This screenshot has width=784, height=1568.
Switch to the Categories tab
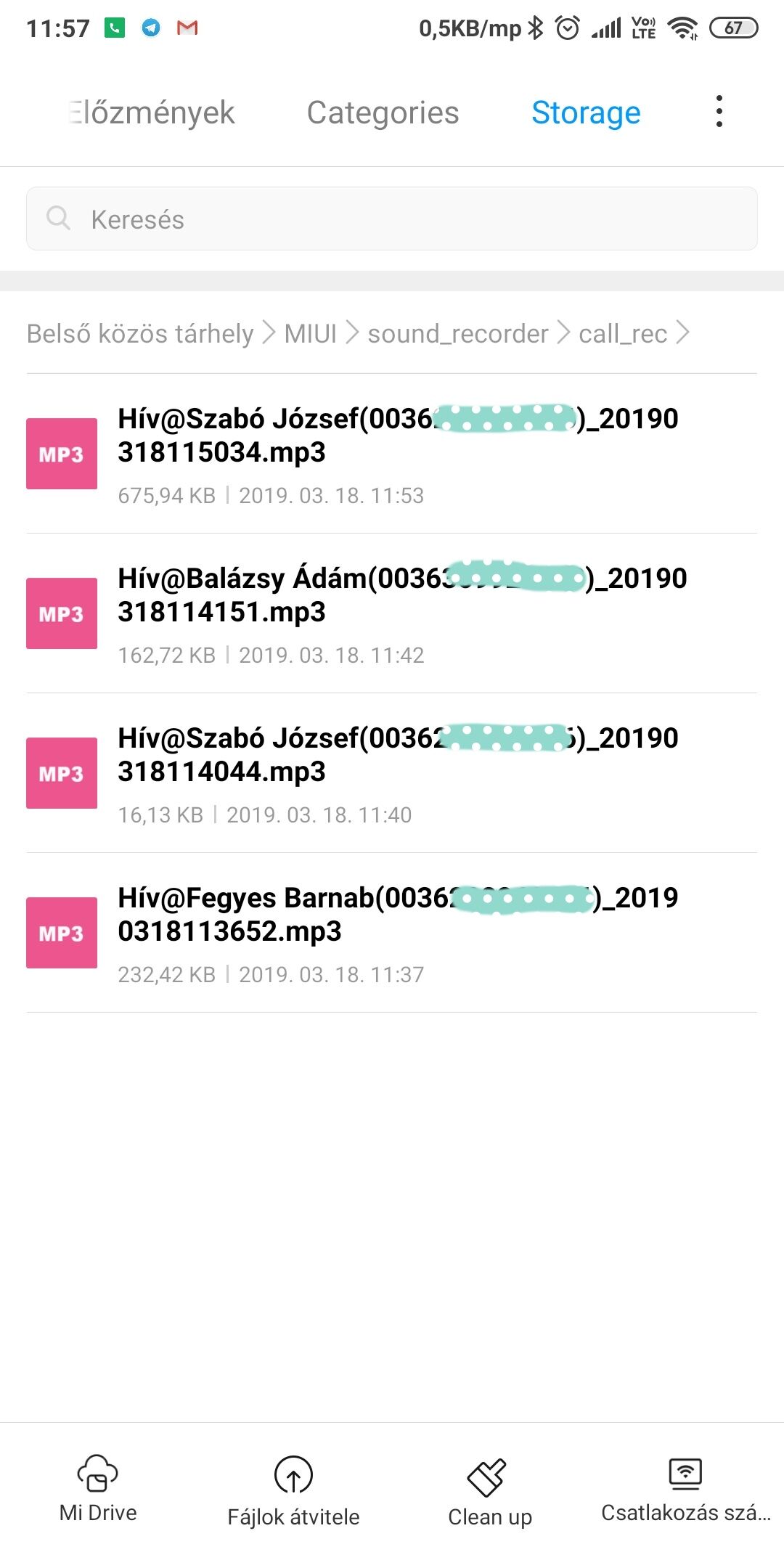[x=383, y=113]
